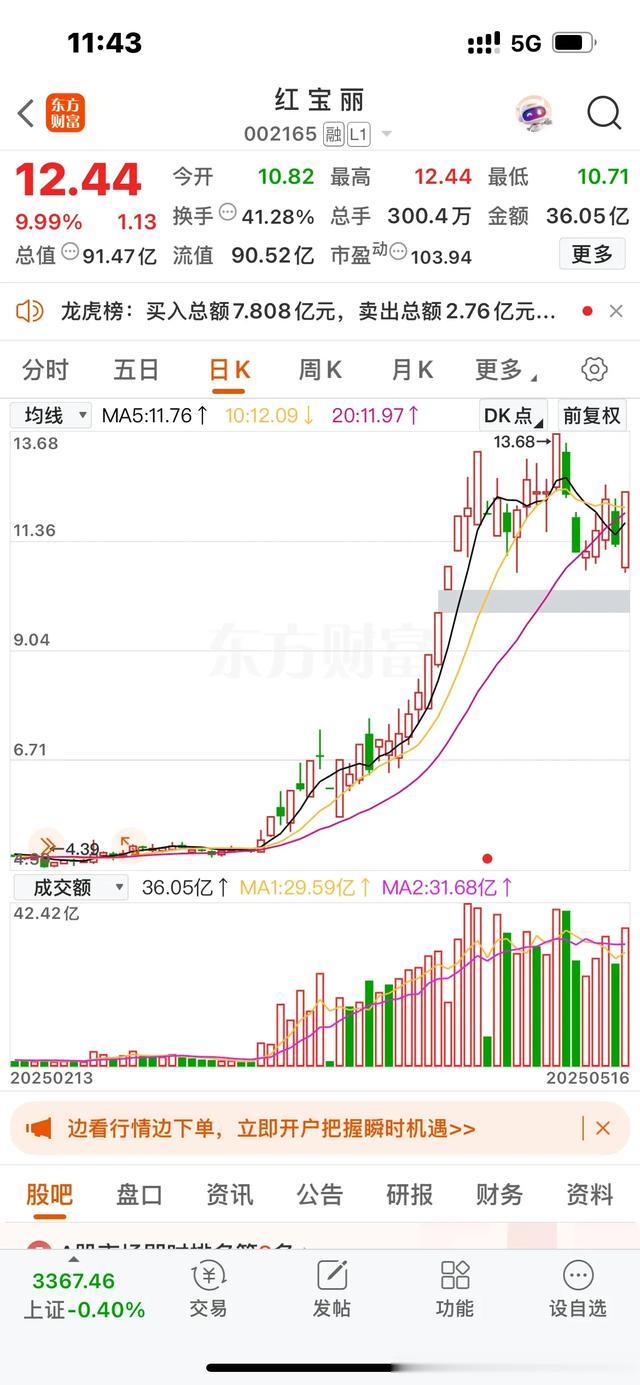Switch to the 分时 chart tab

[45, 370]
